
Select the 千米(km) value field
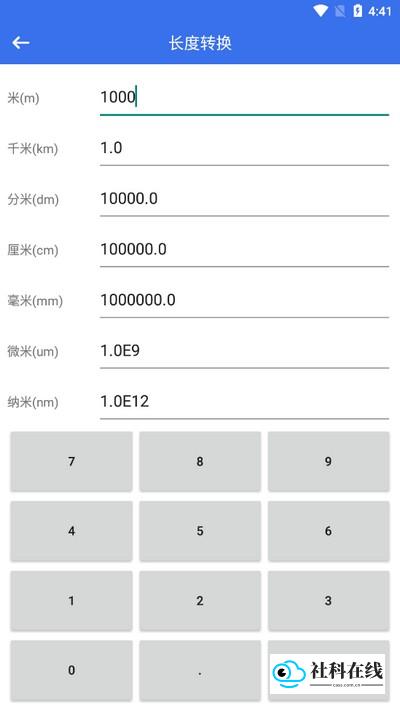point(244,148)
